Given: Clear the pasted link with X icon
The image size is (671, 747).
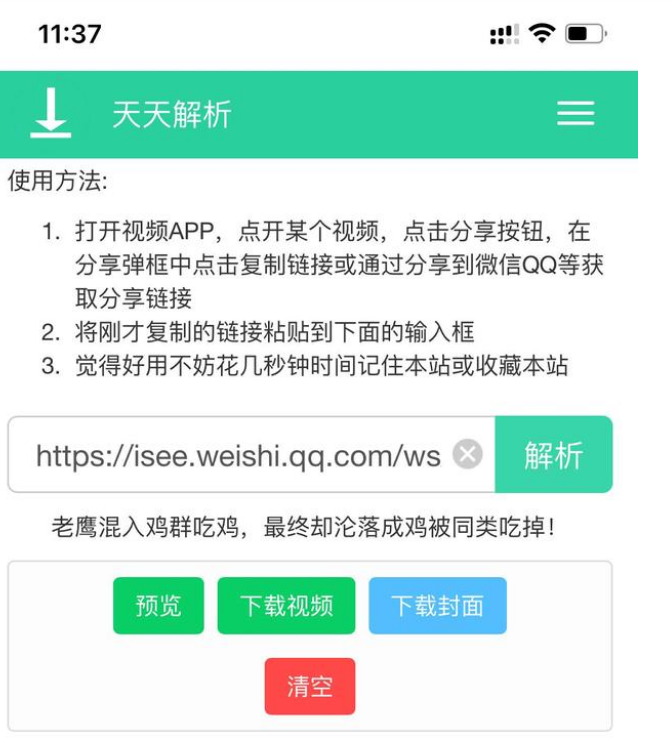Looking at the screenshot, I should point(467,454).
